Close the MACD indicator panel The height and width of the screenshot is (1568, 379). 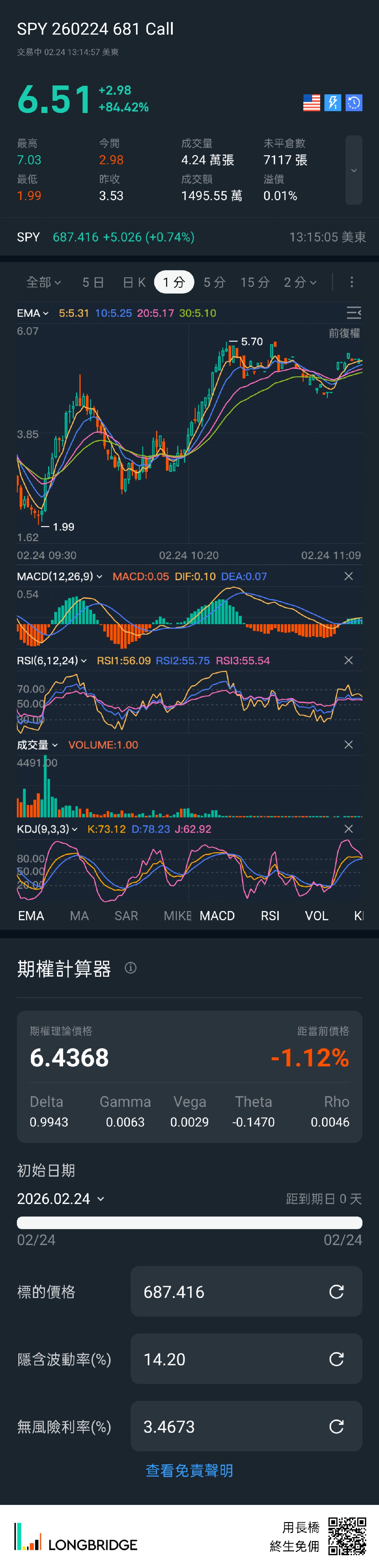tap(349, 576)
